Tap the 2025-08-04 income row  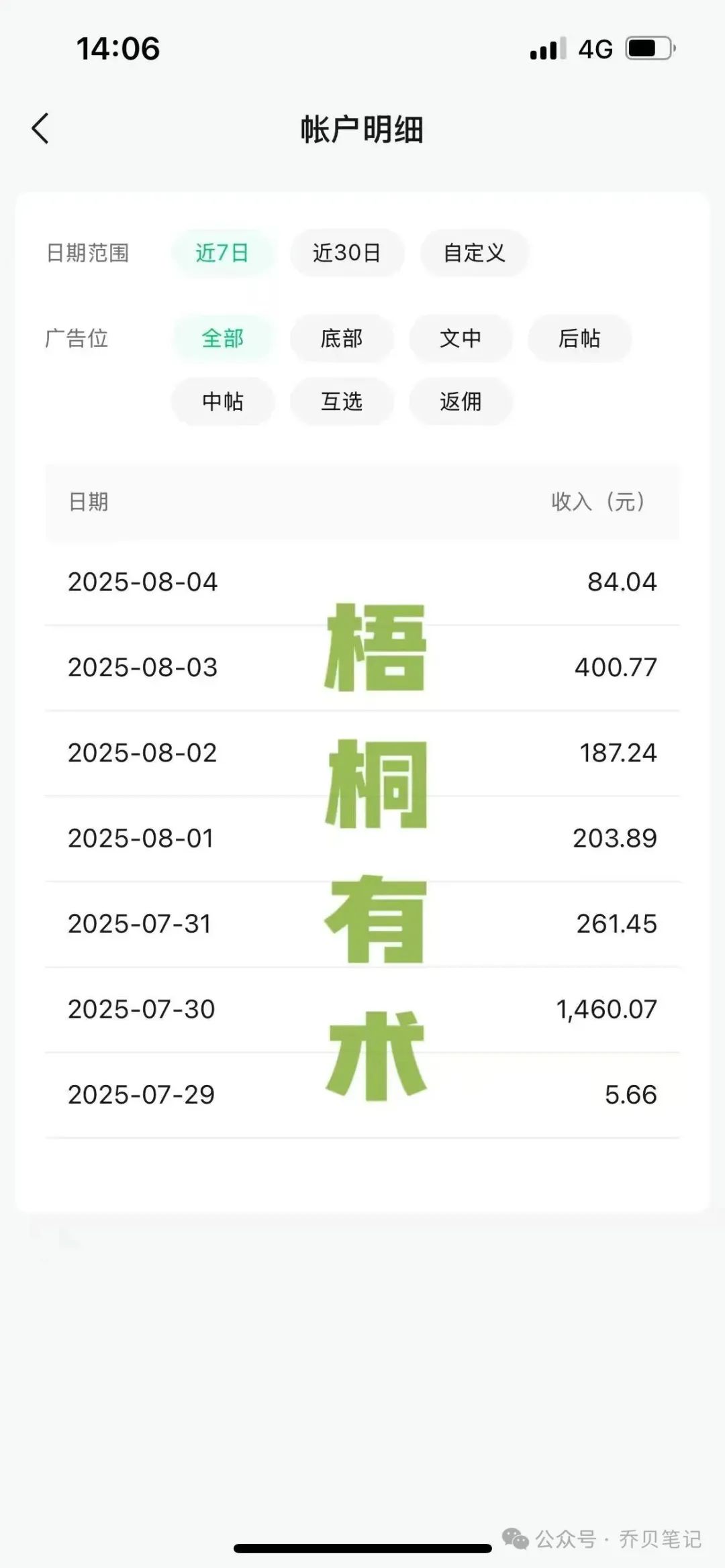pos(362,582)
